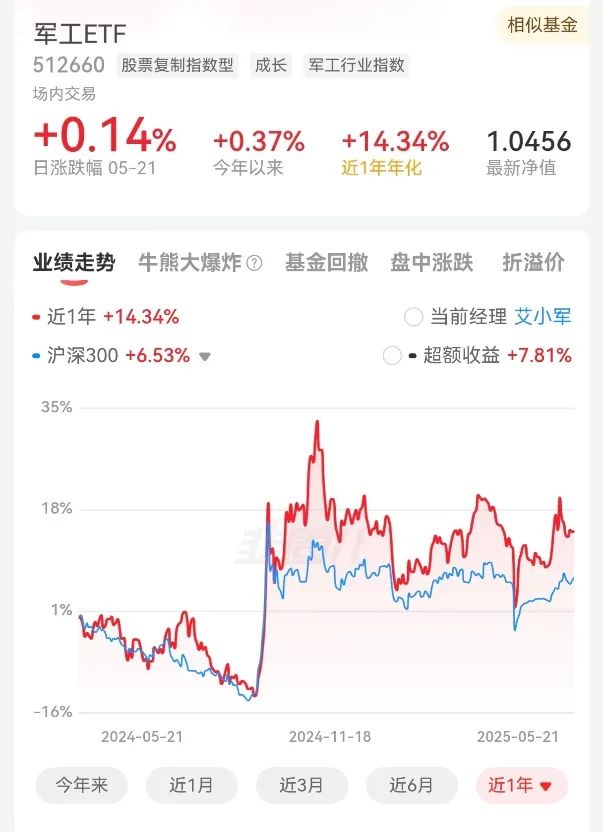Expand the 沪深300 benchmark dropdown
The width and height of the screenshot is (603, 832).
point(205,356)
